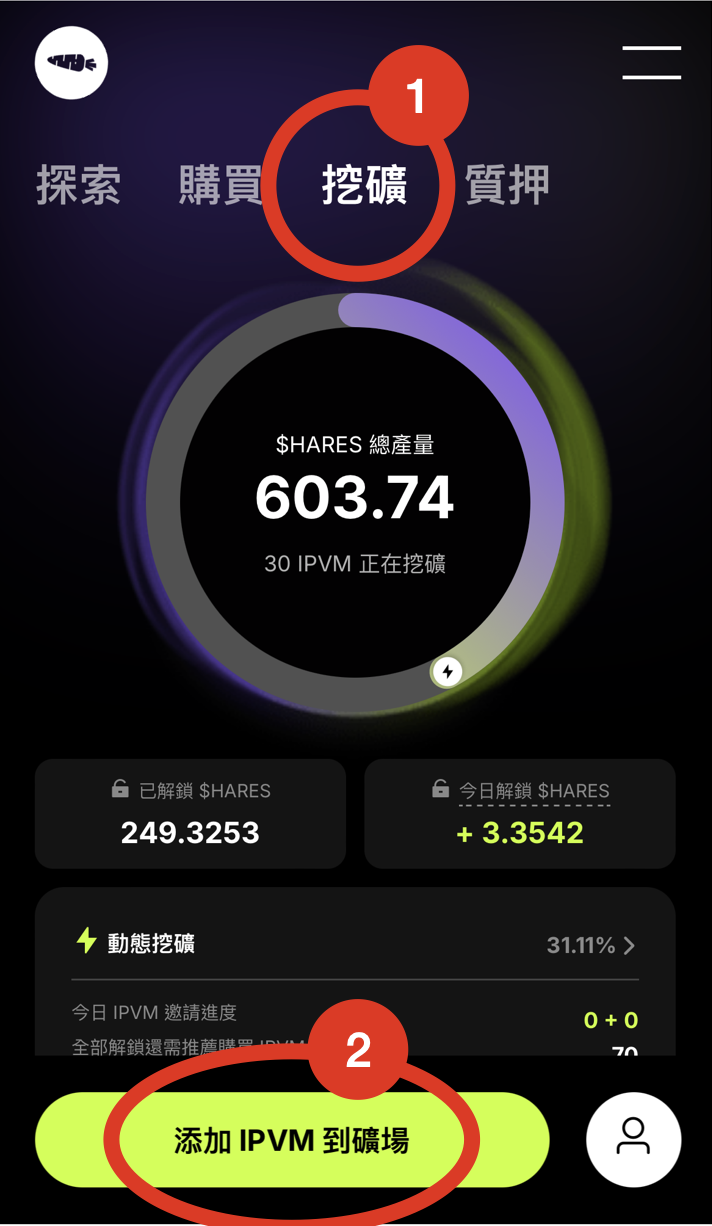The height and width of the screenshot is (1226, 712).
Task: Select the 挖礦 tab
Action: pyautogui.click(x=364, y=185)
